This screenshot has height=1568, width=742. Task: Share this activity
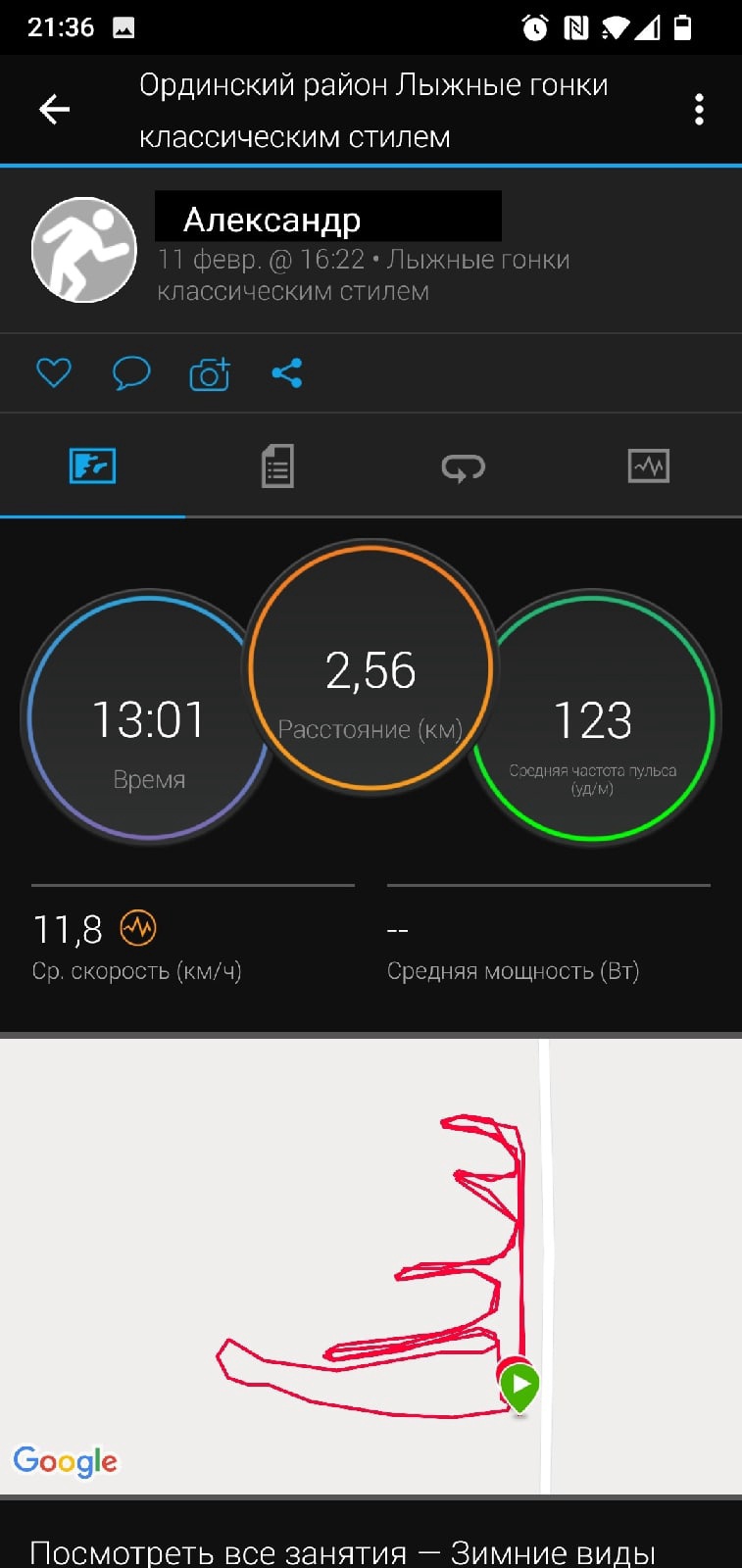286,372
